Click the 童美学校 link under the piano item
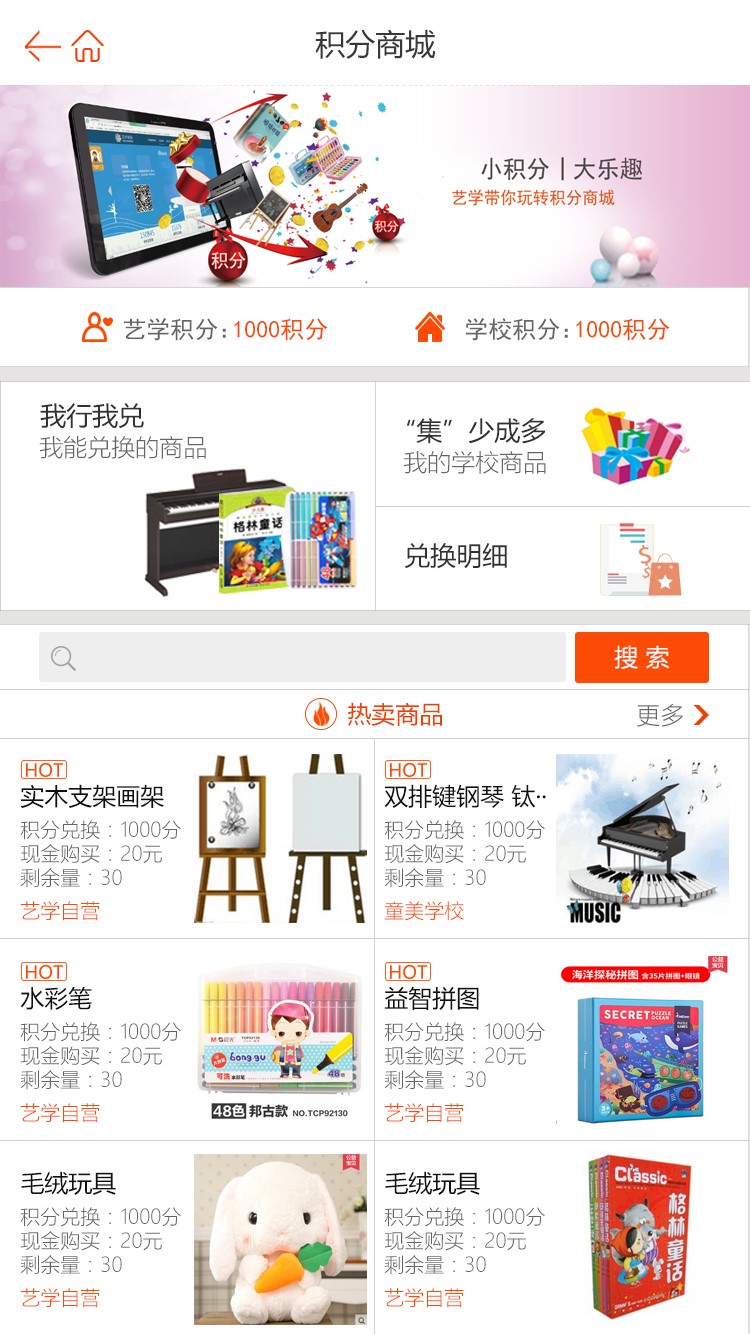This screenshot has height=1334, width=750. [424, 913]
